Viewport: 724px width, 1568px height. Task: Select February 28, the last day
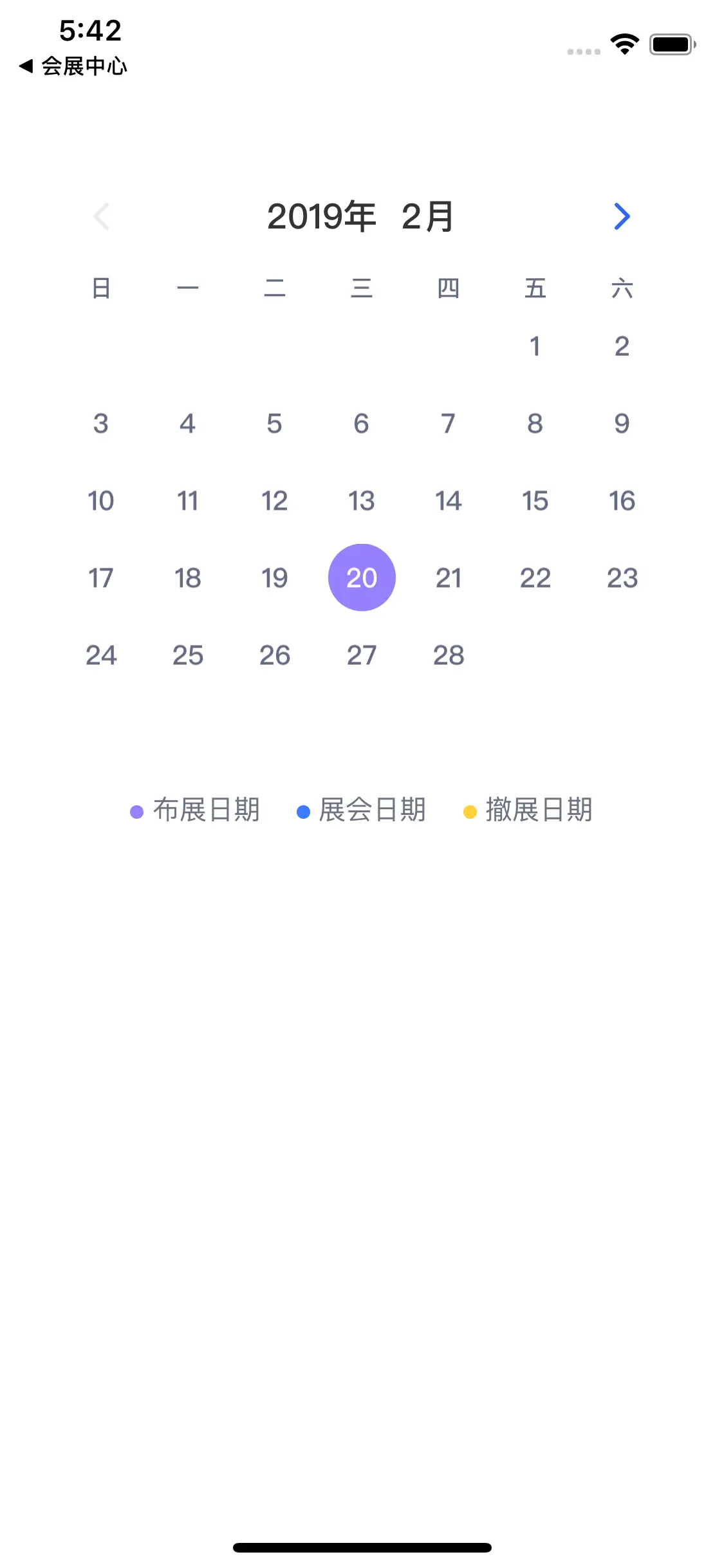[x=449, y=655]
